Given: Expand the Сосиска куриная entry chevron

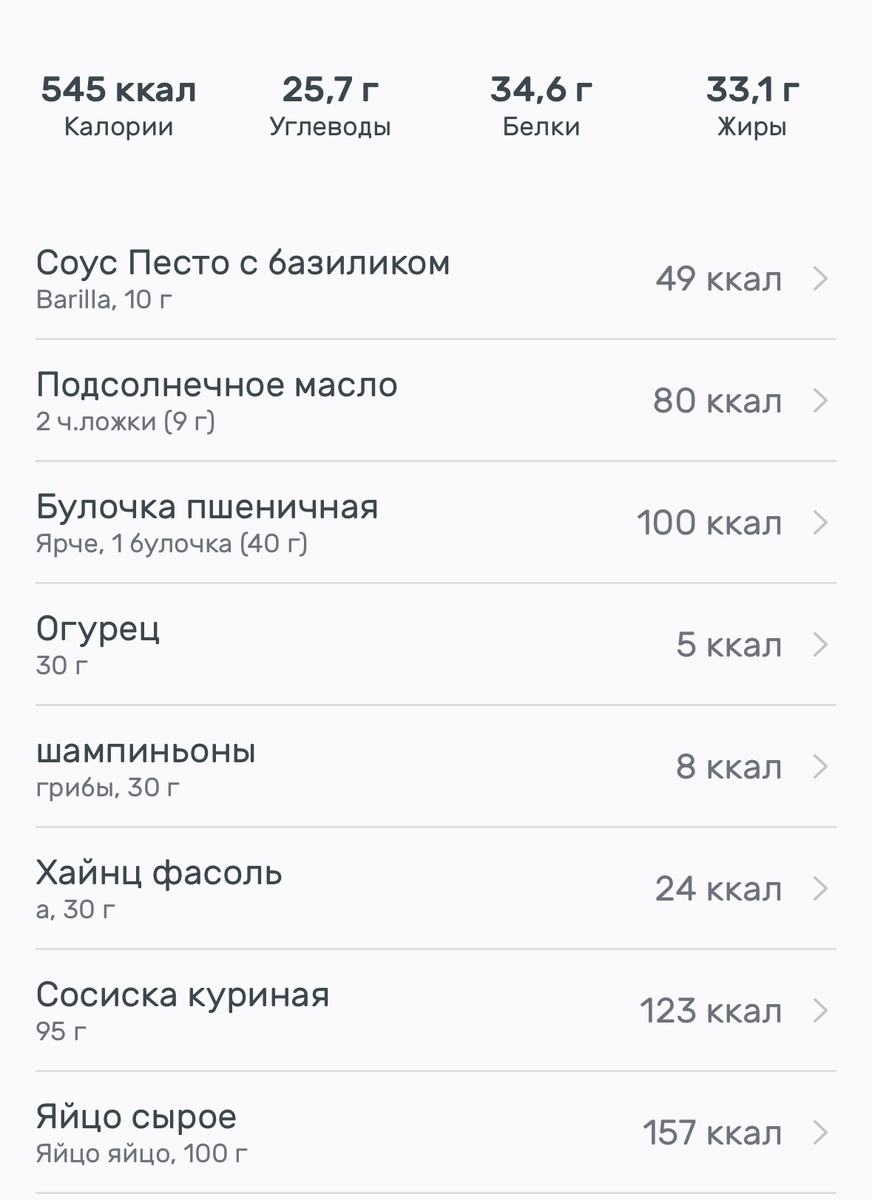Looking at the screenshot, I should click(x=820, y=1010).
